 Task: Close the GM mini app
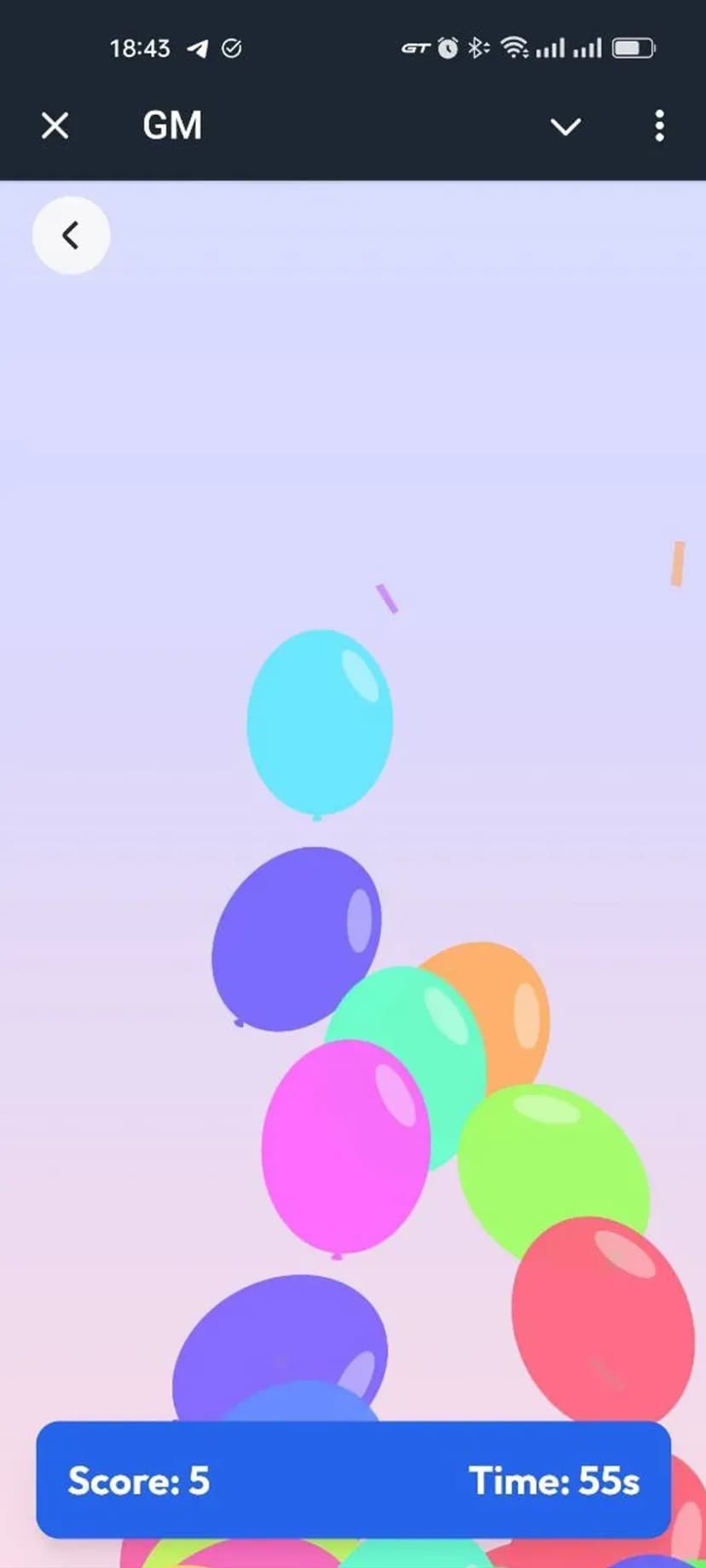click(x=55, y=126)
